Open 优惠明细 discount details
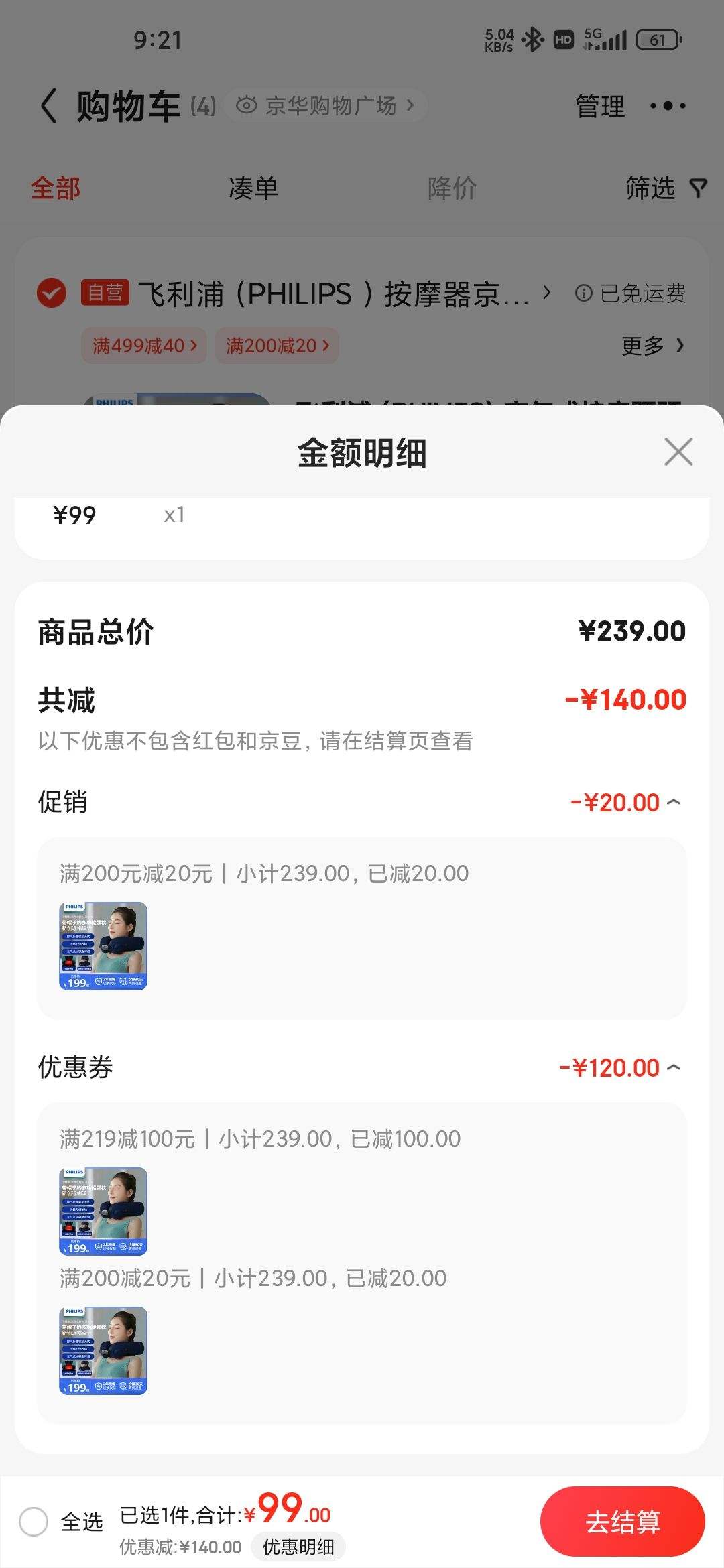The height and width of the screenshot is (1568, 724). point(298,1547)
